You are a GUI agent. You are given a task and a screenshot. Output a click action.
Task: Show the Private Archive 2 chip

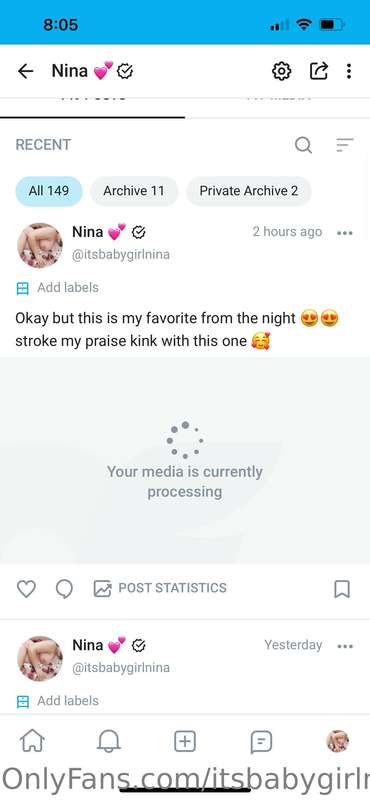coord(249,191)
